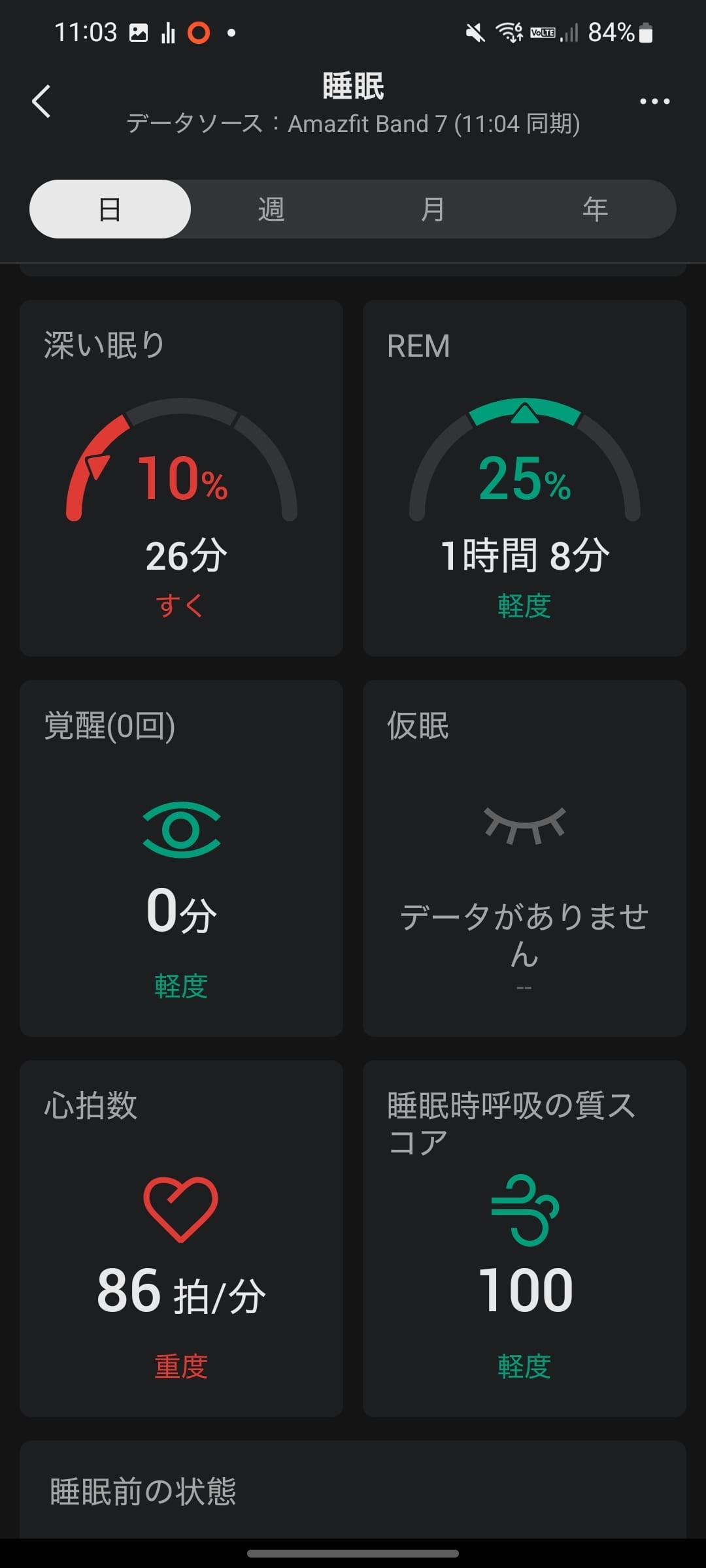Screen dimensions: 706x1568
Task: Go back from the 睡眠 screen
Action: (41, 101)
